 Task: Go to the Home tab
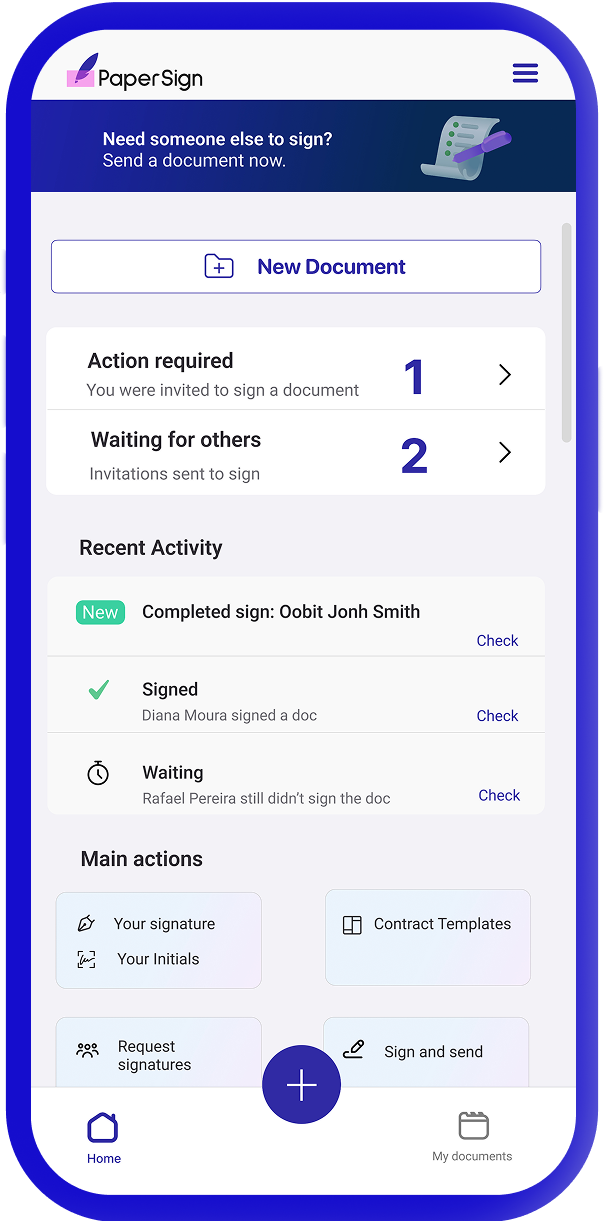103,1138
